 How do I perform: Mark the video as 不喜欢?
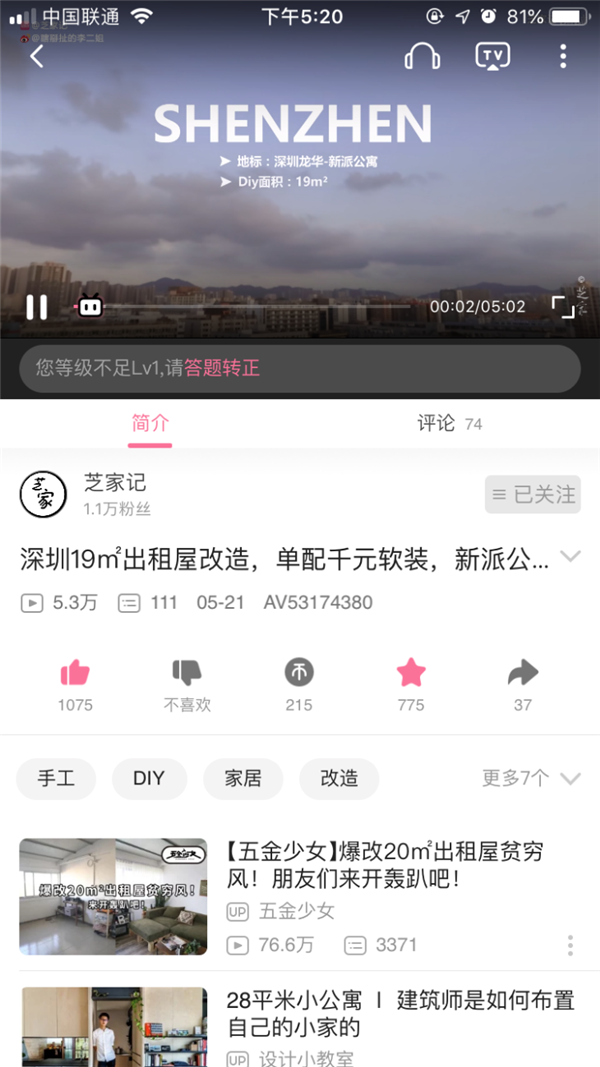(x=187, y=673)
